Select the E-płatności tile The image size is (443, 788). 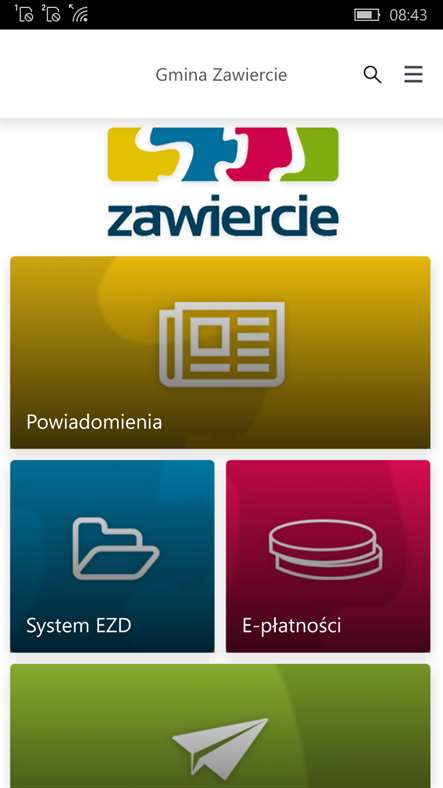[x=328, y=556]
